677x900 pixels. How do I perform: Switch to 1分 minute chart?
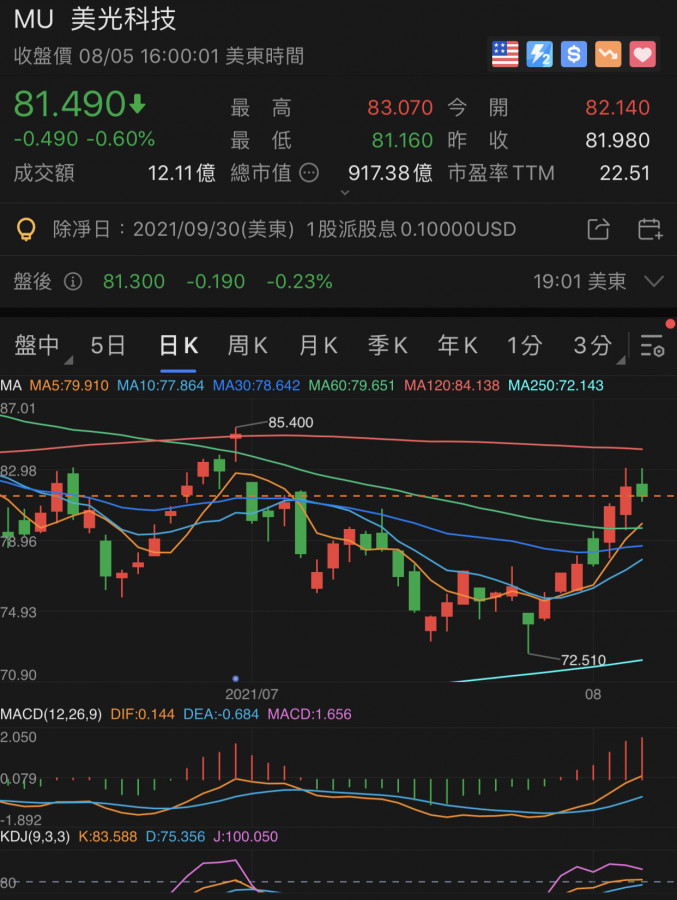524,346
